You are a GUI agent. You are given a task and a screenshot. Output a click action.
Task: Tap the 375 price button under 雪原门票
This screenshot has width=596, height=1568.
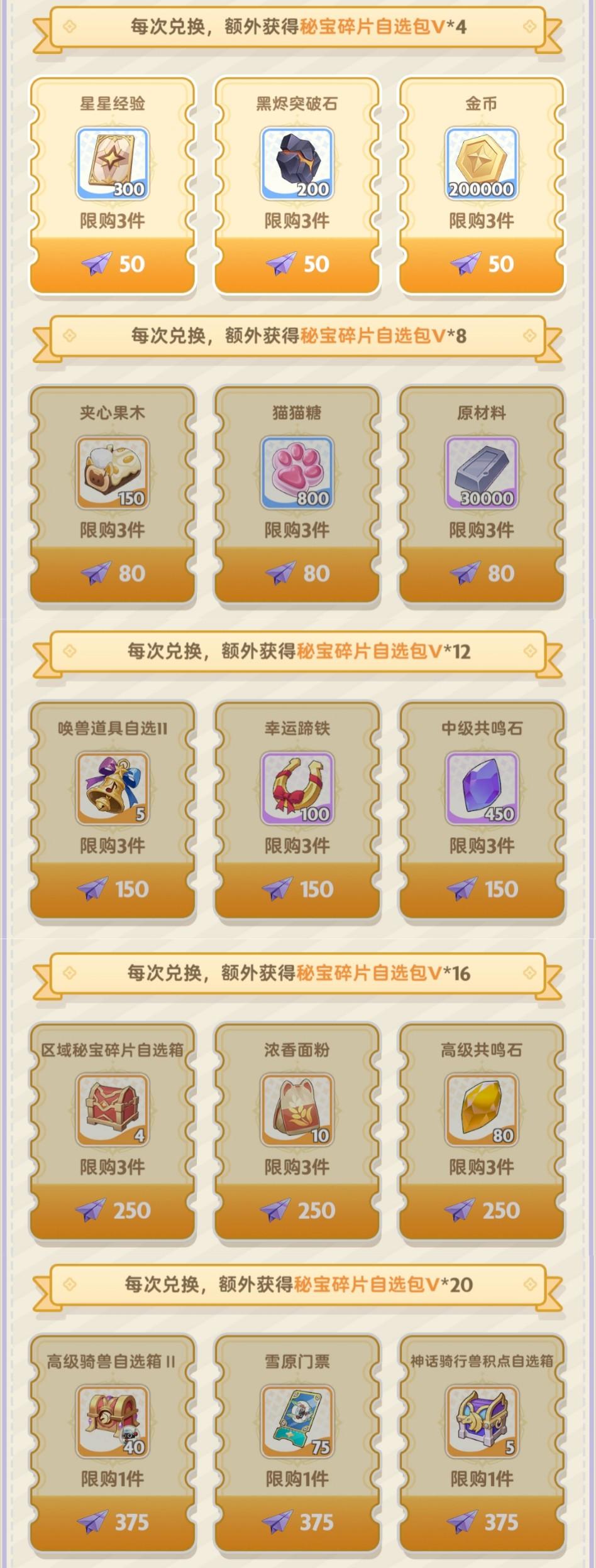[x=295, y=1531]
